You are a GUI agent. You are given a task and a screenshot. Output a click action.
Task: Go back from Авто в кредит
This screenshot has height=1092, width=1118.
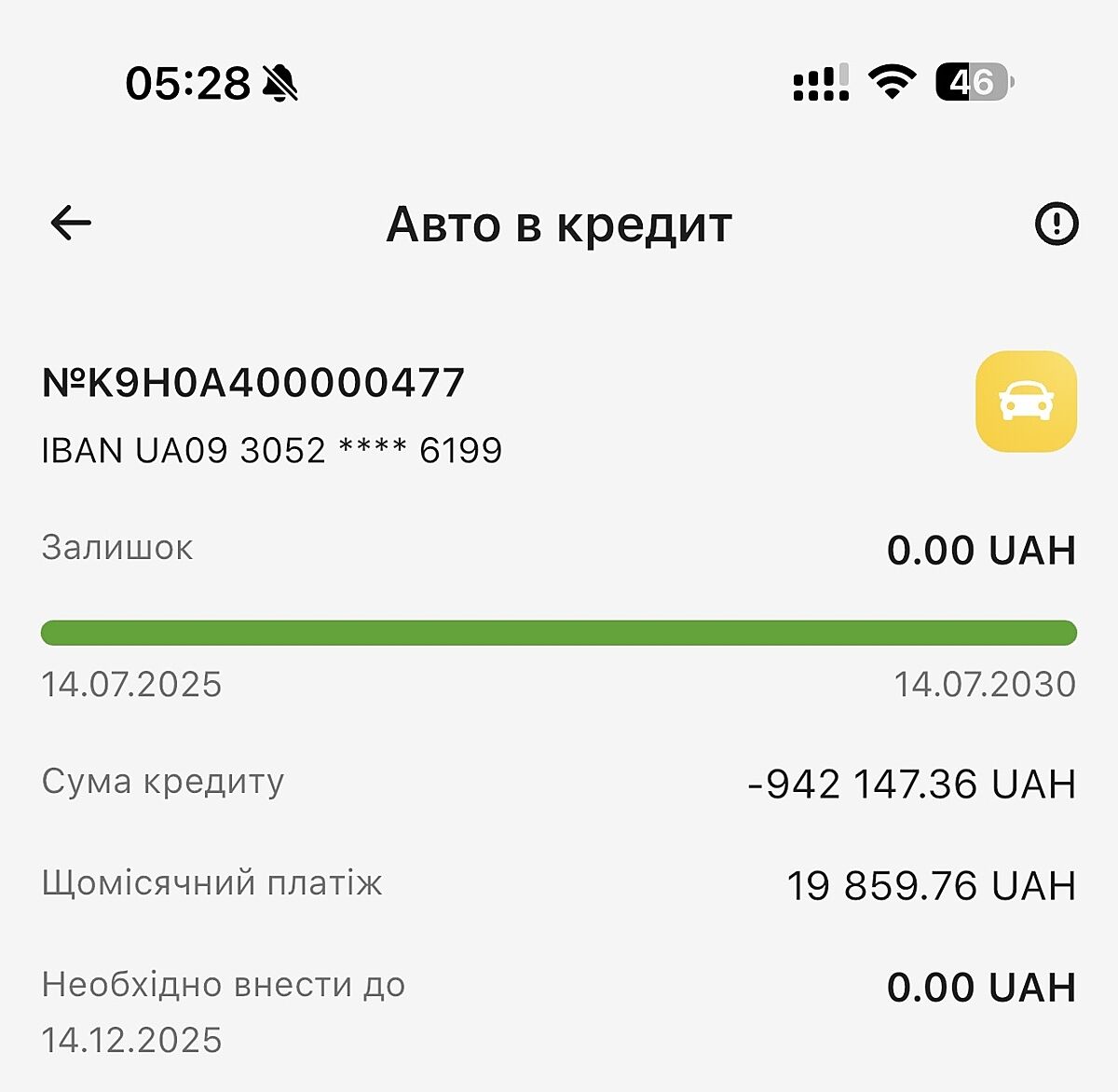coord(71,224)
